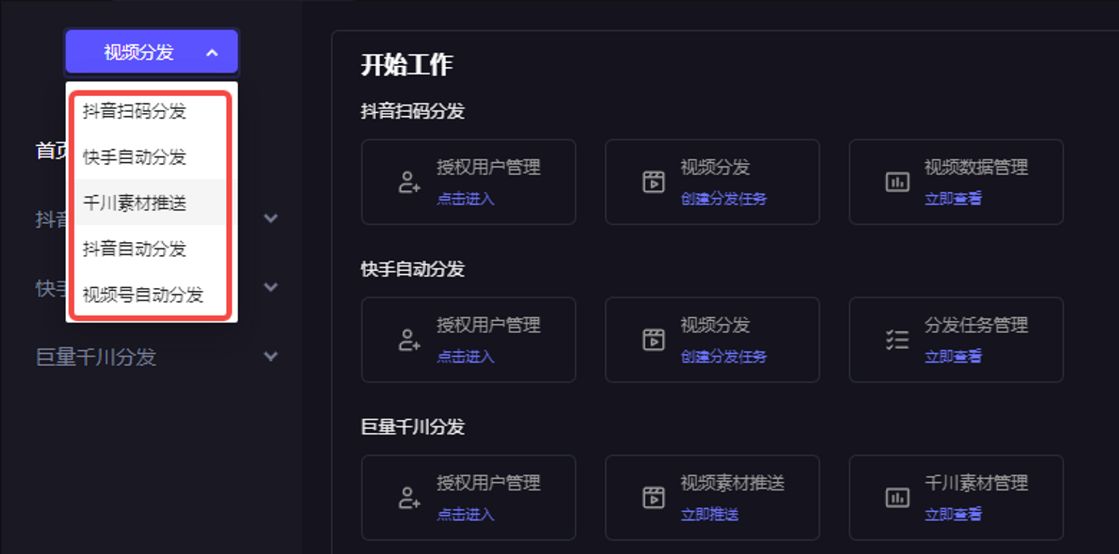Choose 视频号自动分发 option

[143, 294]
